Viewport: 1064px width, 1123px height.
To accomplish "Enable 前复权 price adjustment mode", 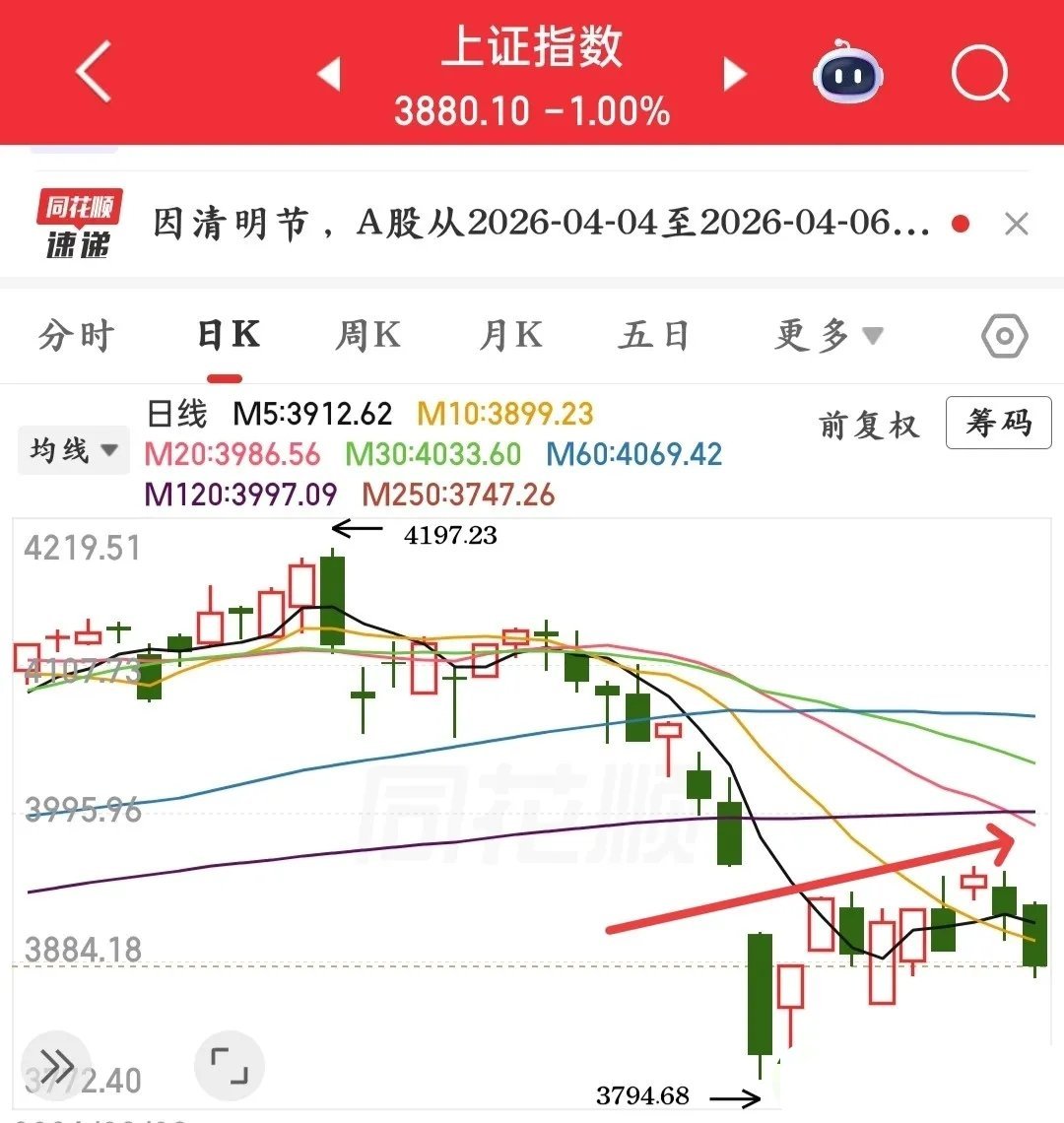I will click(x=867, y=424).
